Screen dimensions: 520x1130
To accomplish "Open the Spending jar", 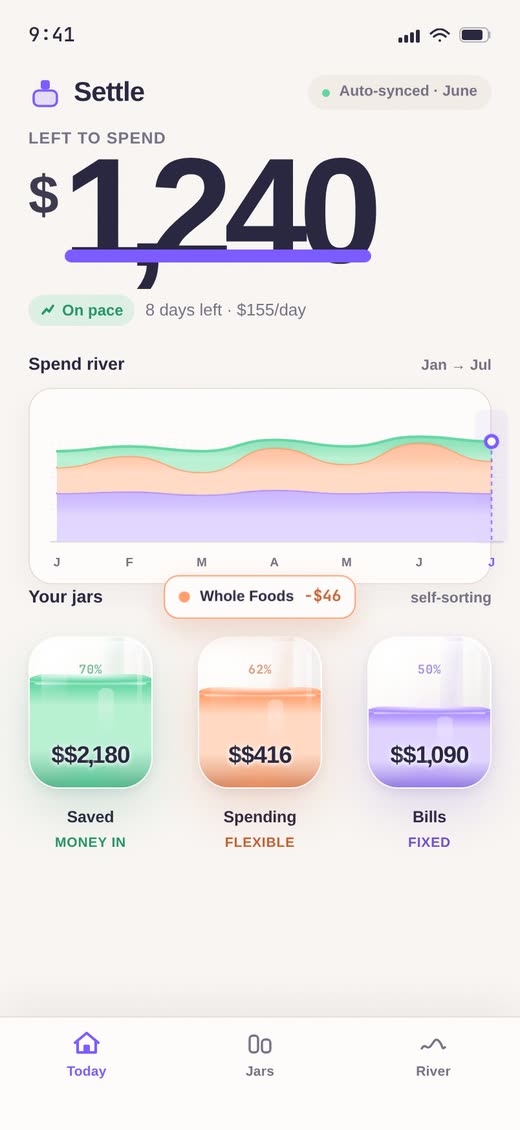I will (x=260, y=712).
